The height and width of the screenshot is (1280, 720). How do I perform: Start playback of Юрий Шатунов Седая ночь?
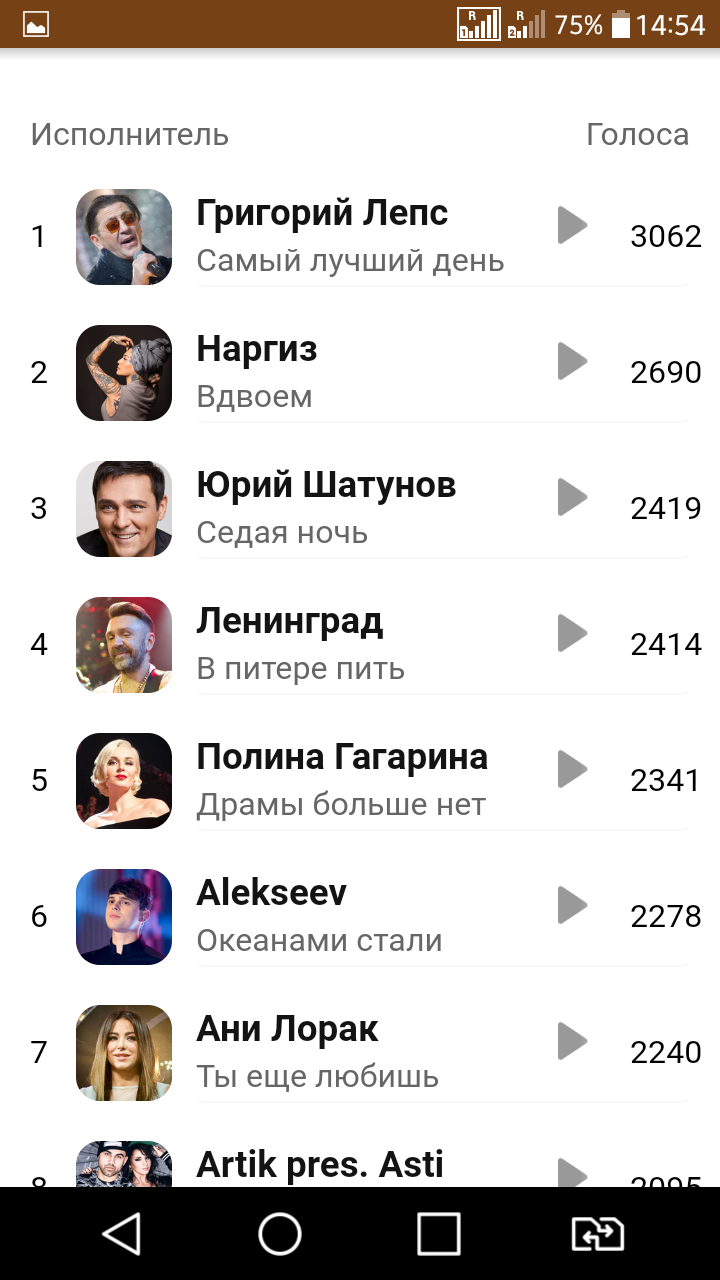click(572, 497)
